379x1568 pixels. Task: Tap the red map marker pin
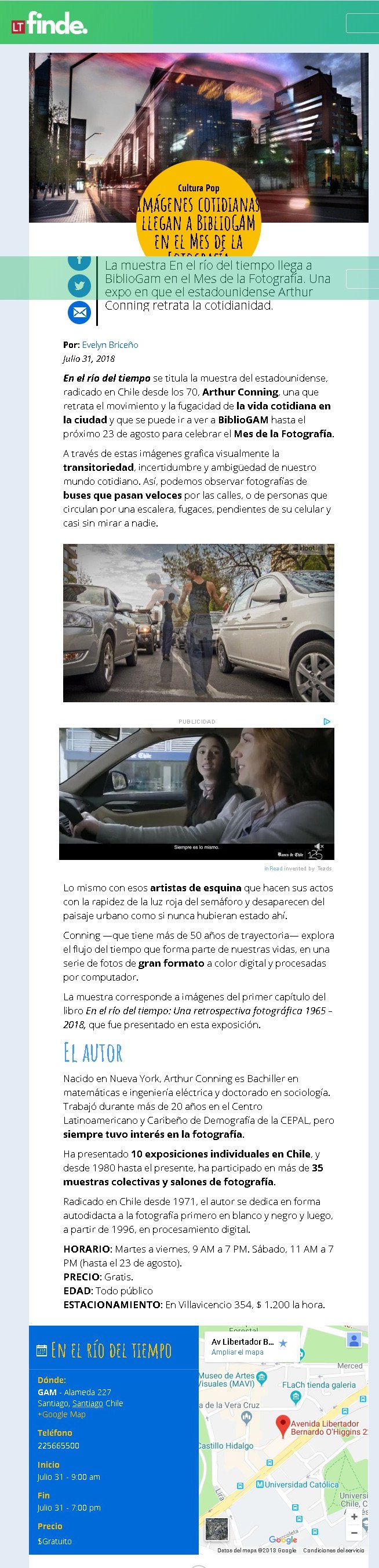pyautogui.click(x=282, y=1425)
